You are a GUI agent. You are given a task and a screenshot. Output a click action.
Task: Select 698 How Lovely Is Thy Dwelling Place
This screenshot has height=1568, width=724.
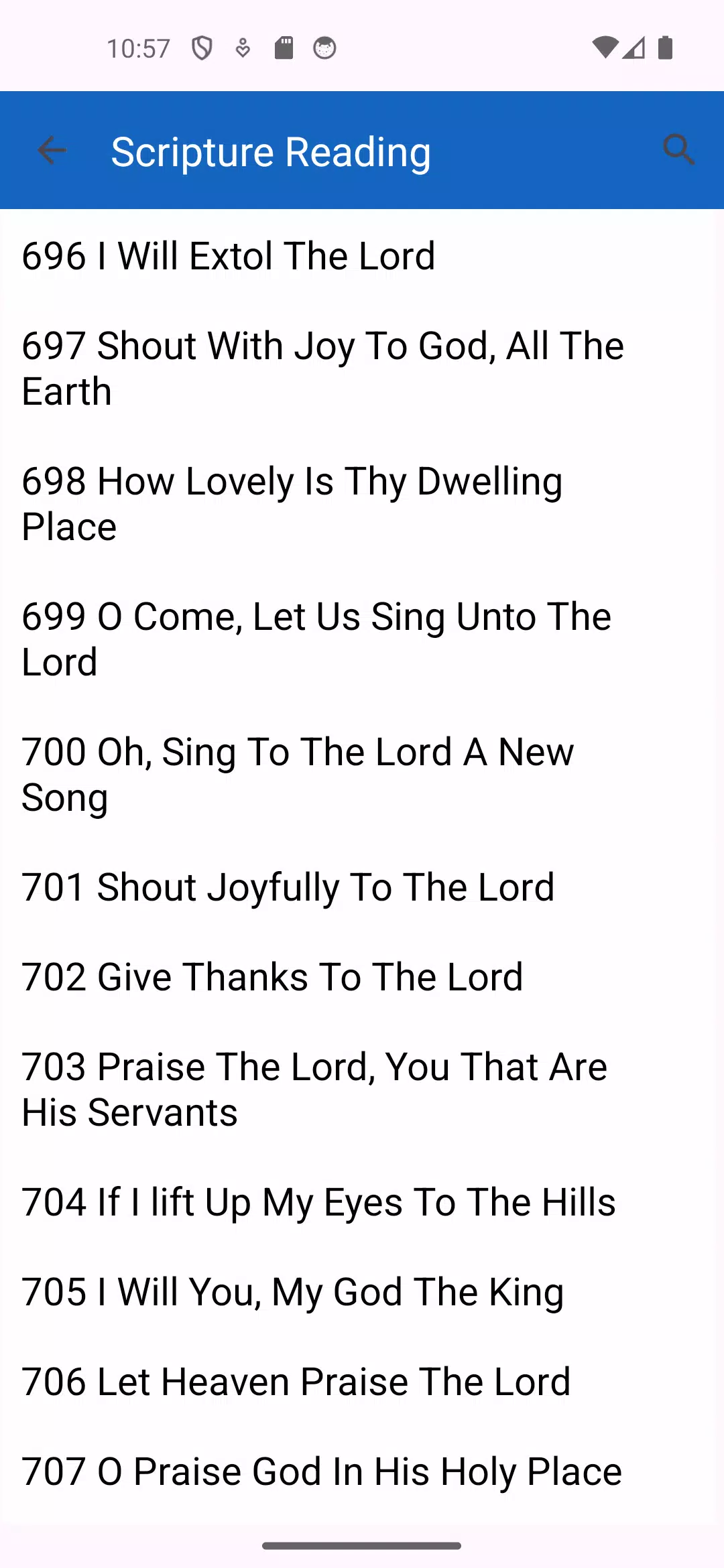pos(362,504)
